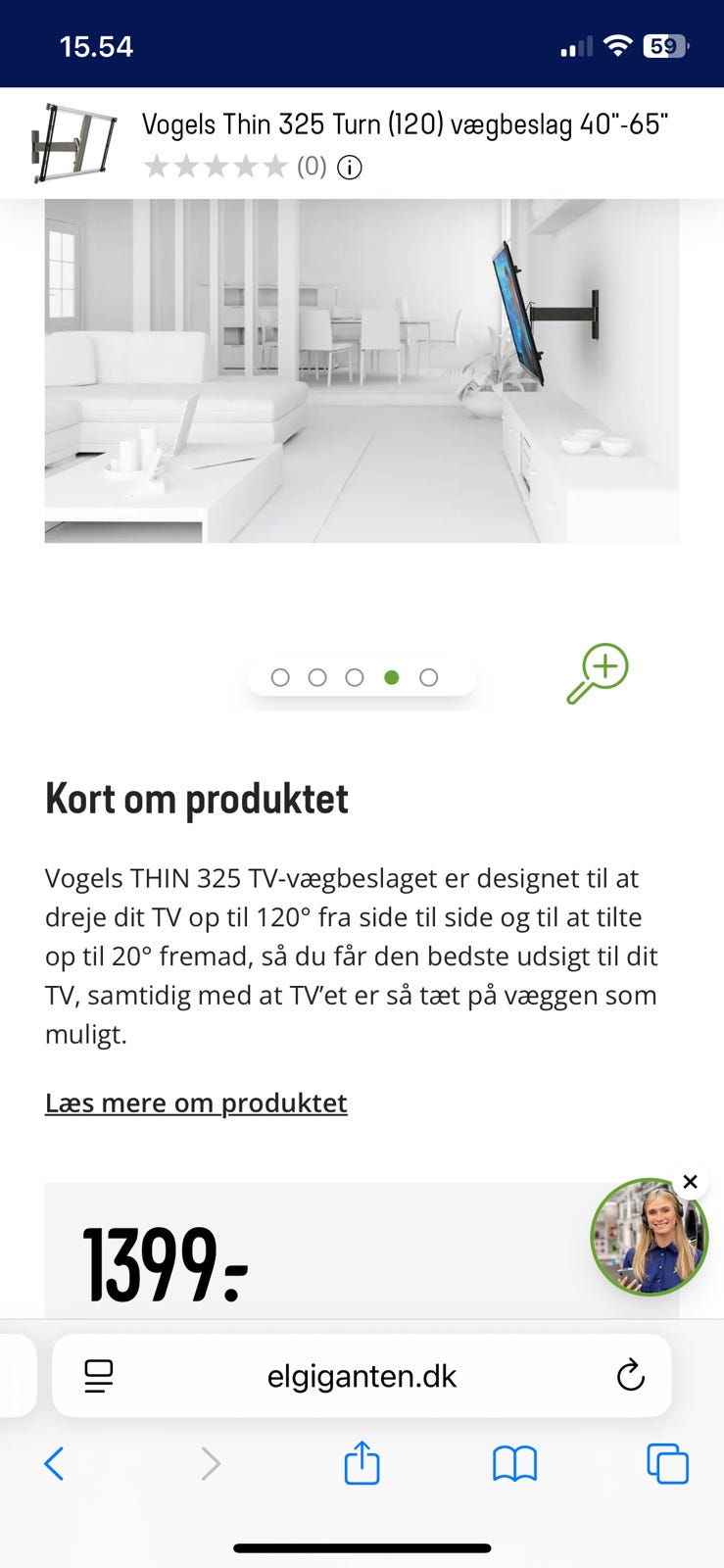Select the first carousel dot

point(281,676)
